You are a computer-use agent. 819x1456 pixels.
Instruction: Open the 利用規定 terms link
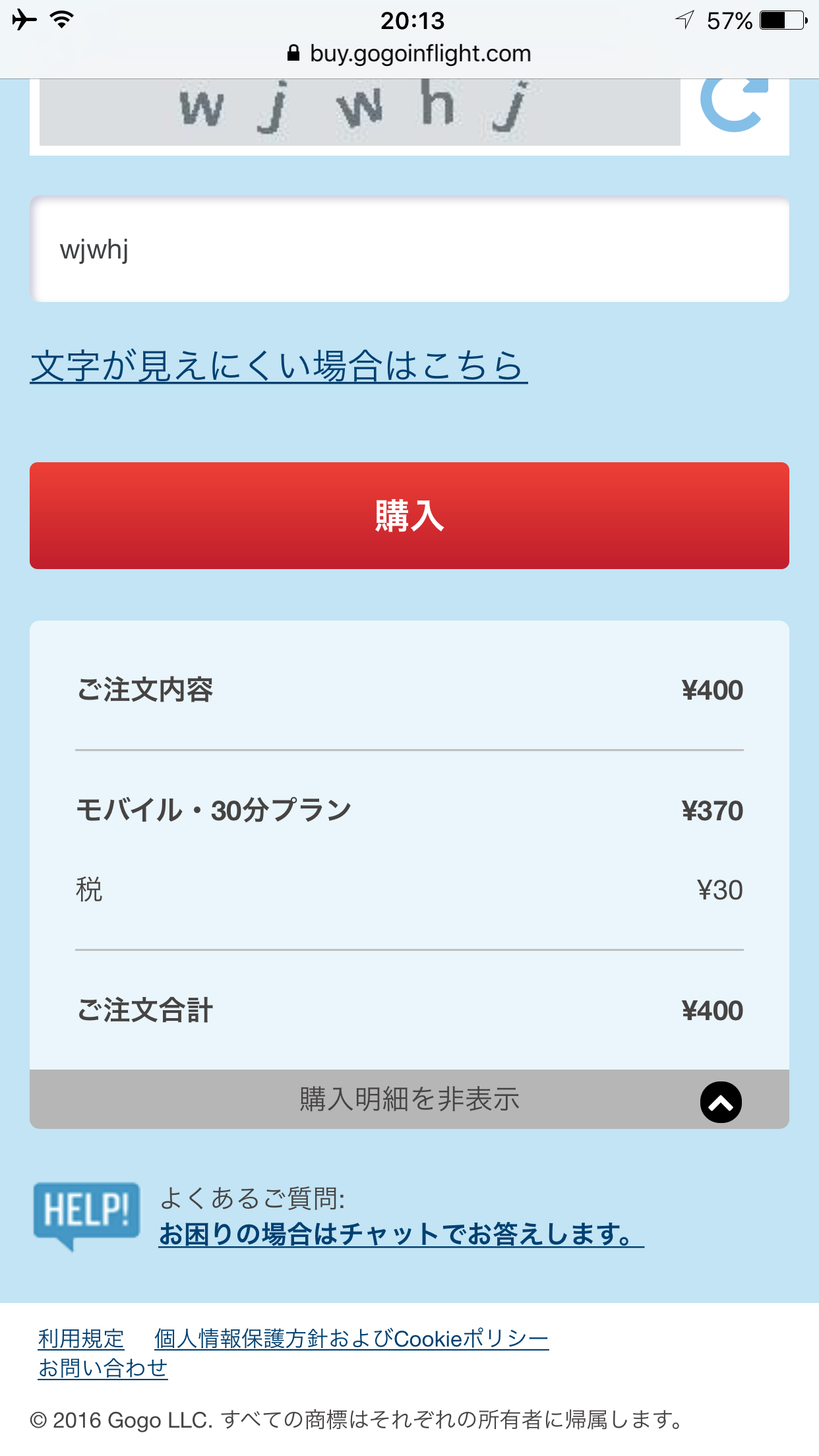tap(81, 1339)
